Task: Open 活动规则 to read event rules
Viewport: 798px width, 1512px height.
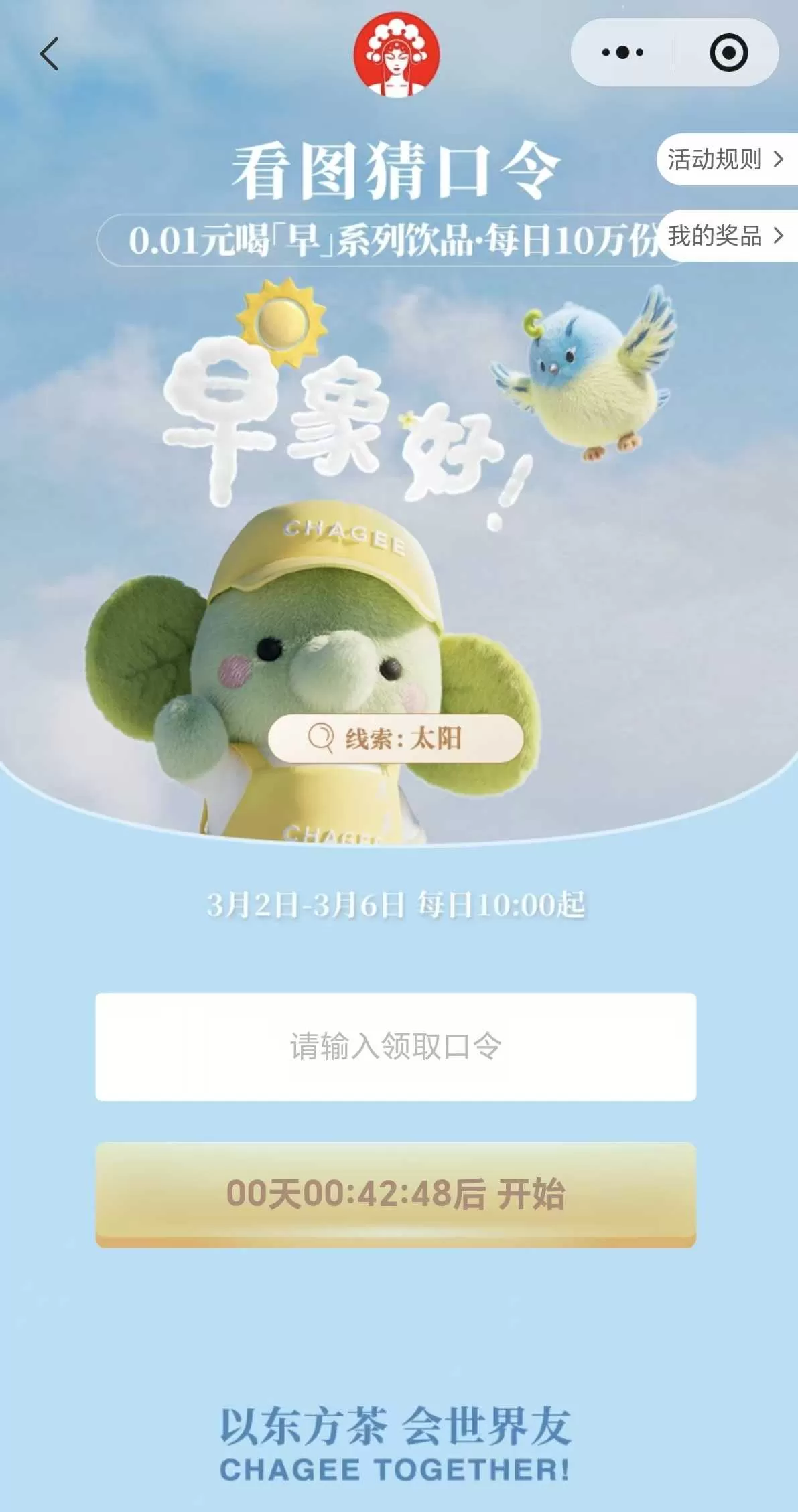Action: [714, 159]
